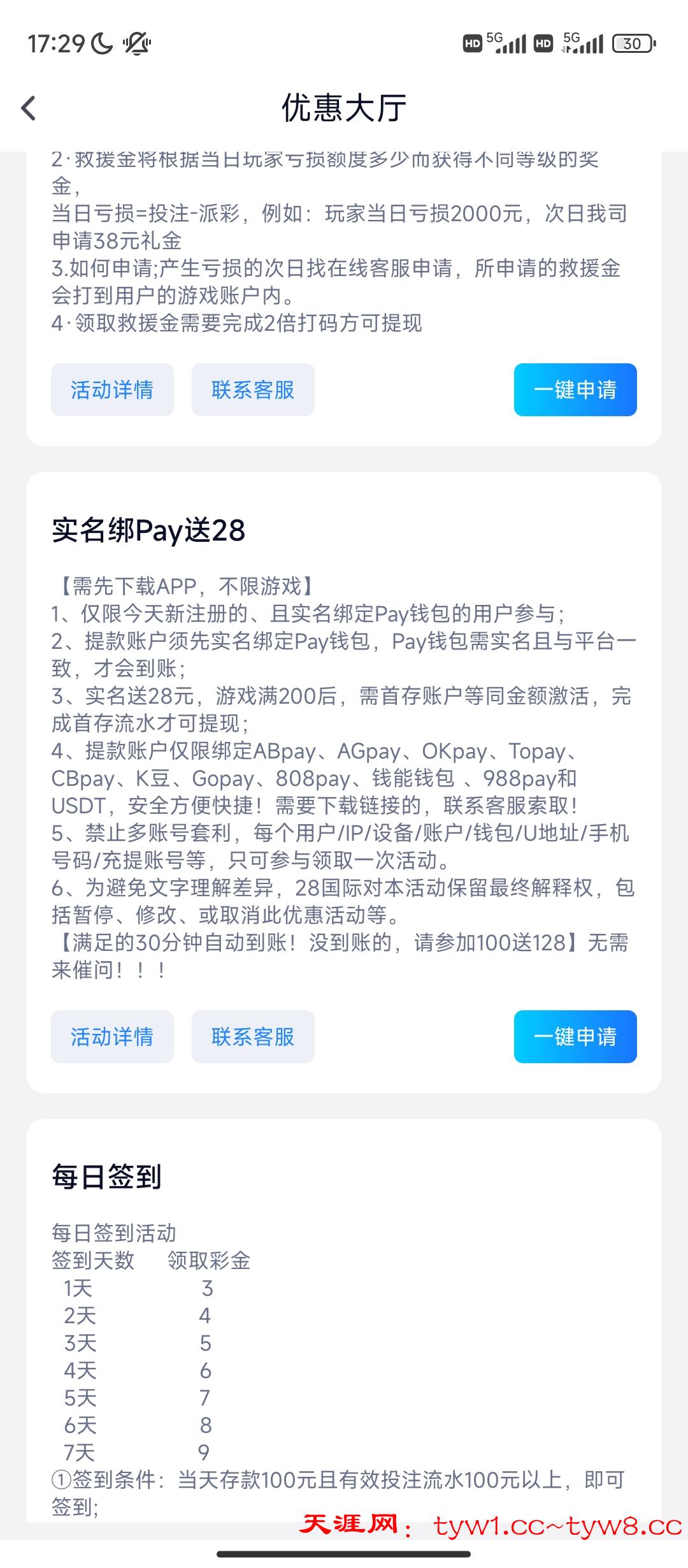The image size is (688, 1568).
Task: Open 活动详情 for 实名绑Pay送28
Action: pos(112,1036)
